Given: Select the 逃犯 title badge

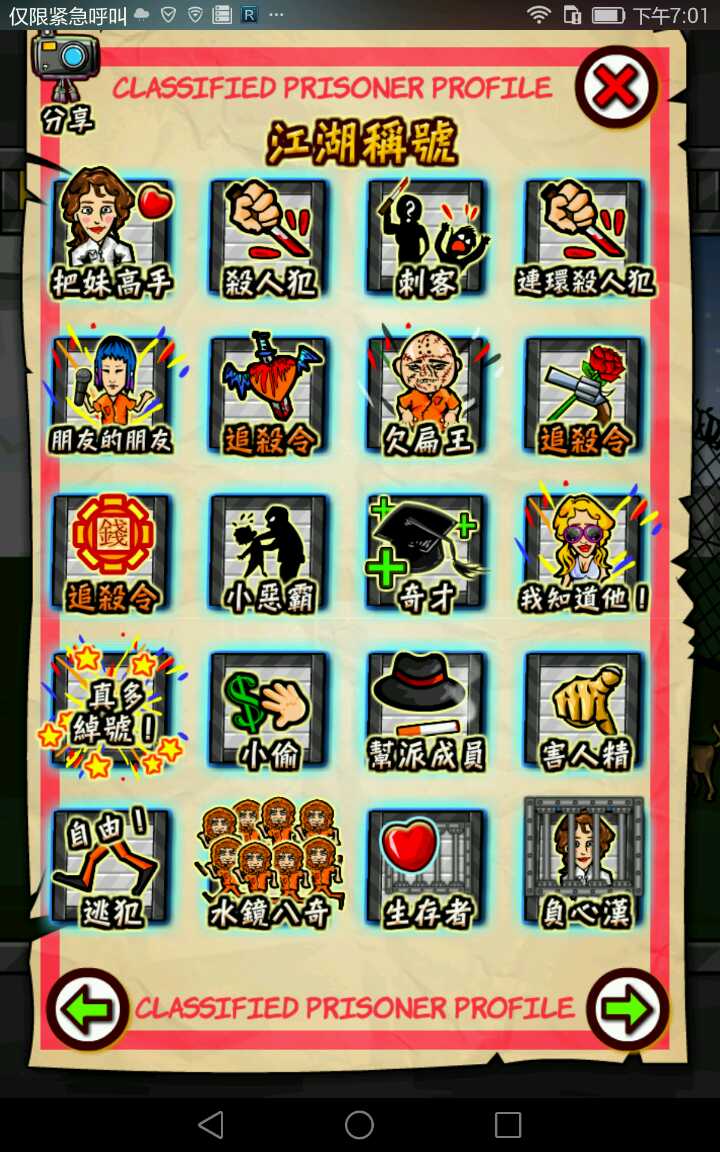Looking at the screenshot, I should coord(111,868).
